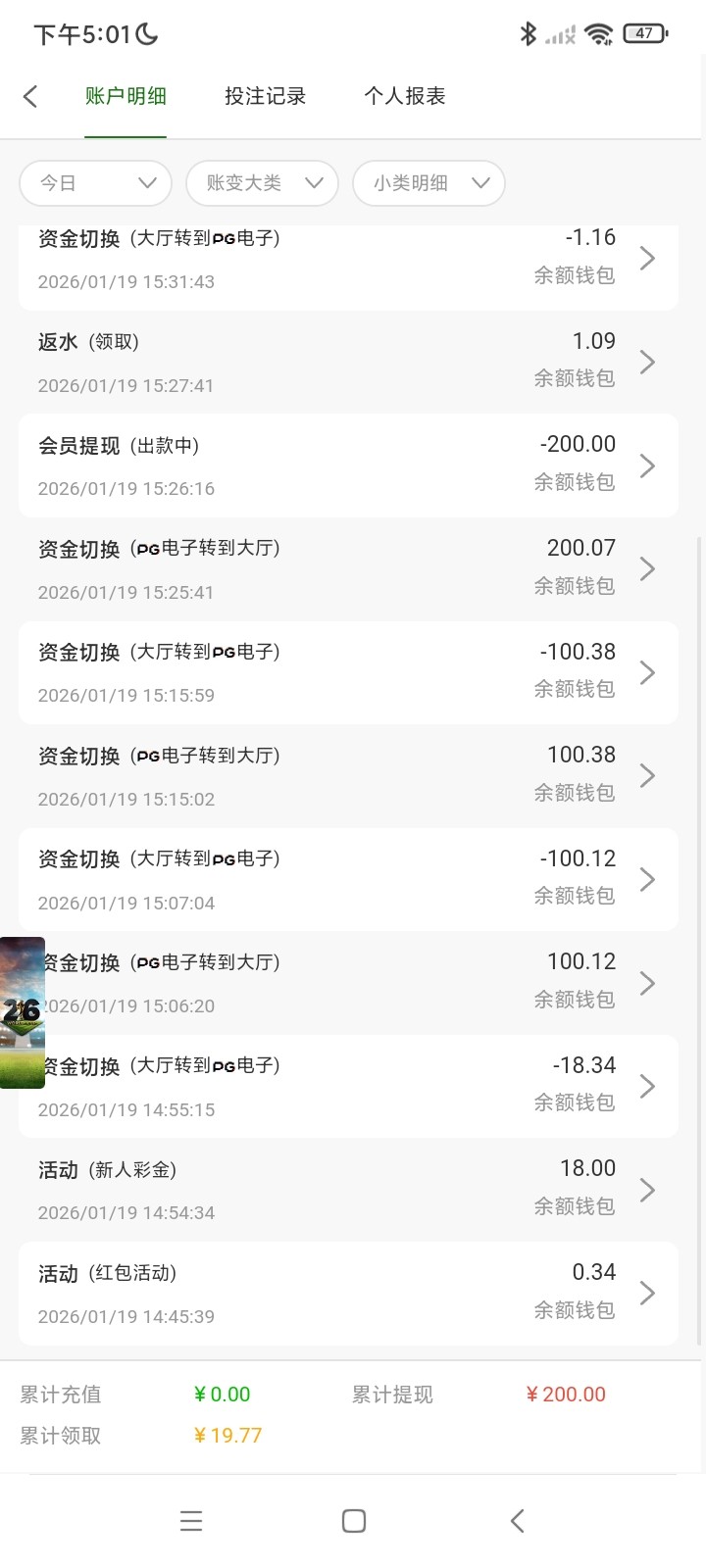Open the 返水 (领取) 1.09 record
The image size is (706, 1568).
348,363
